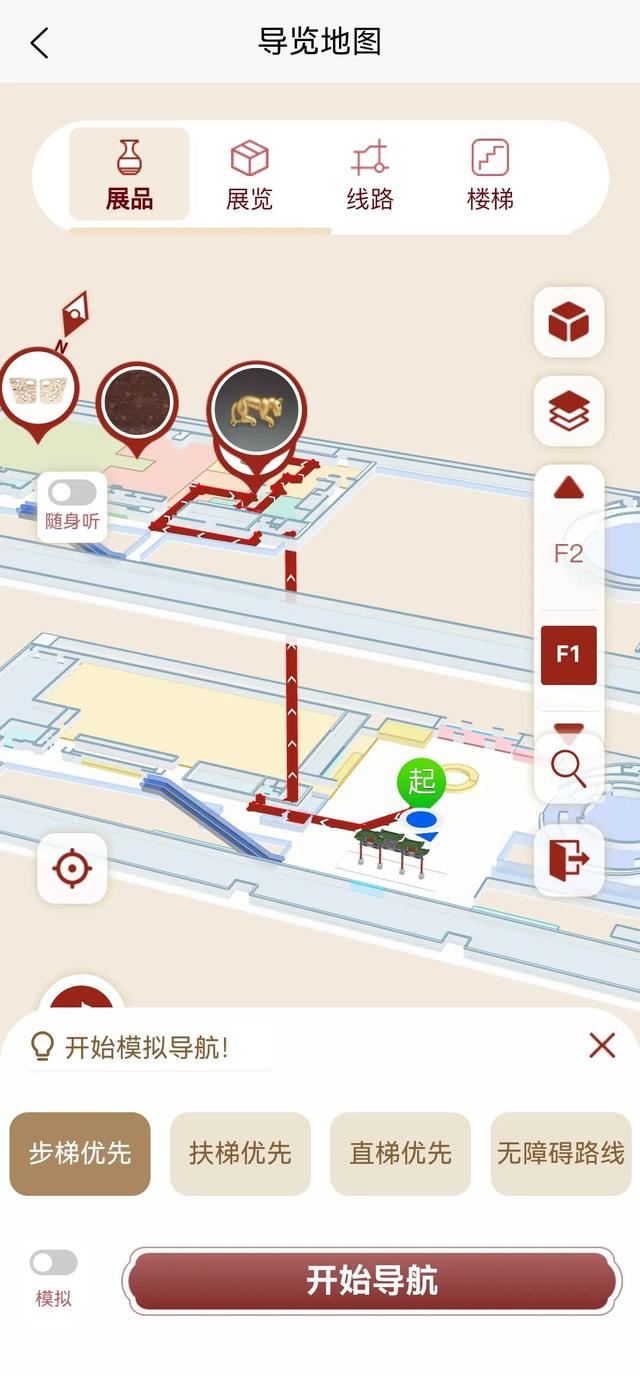Recenter map with the locate button
The height and width of the screenshot is (1376, 640).
(x=72, y=868)
